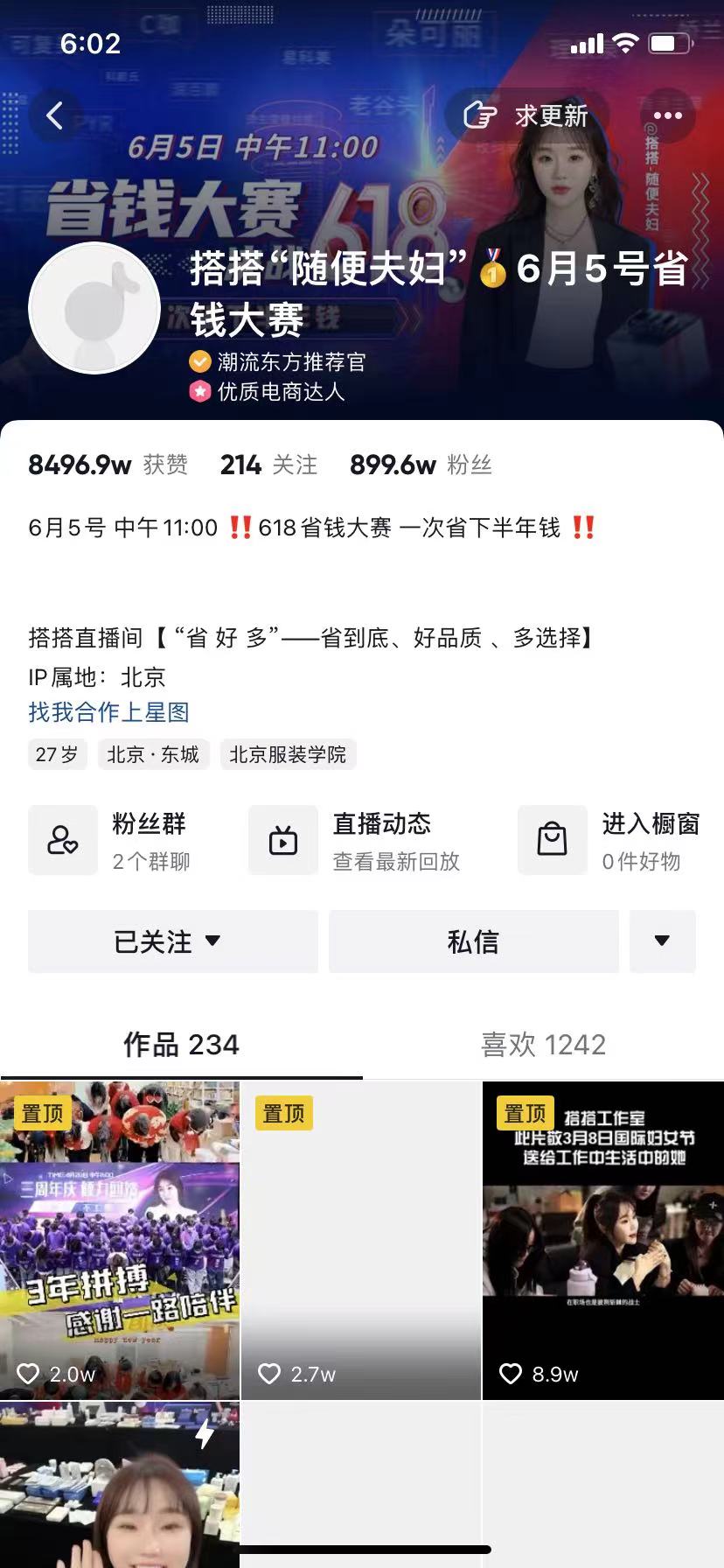Open the three-dot overflow menu

pyautogui.click(x=667, y=115)
